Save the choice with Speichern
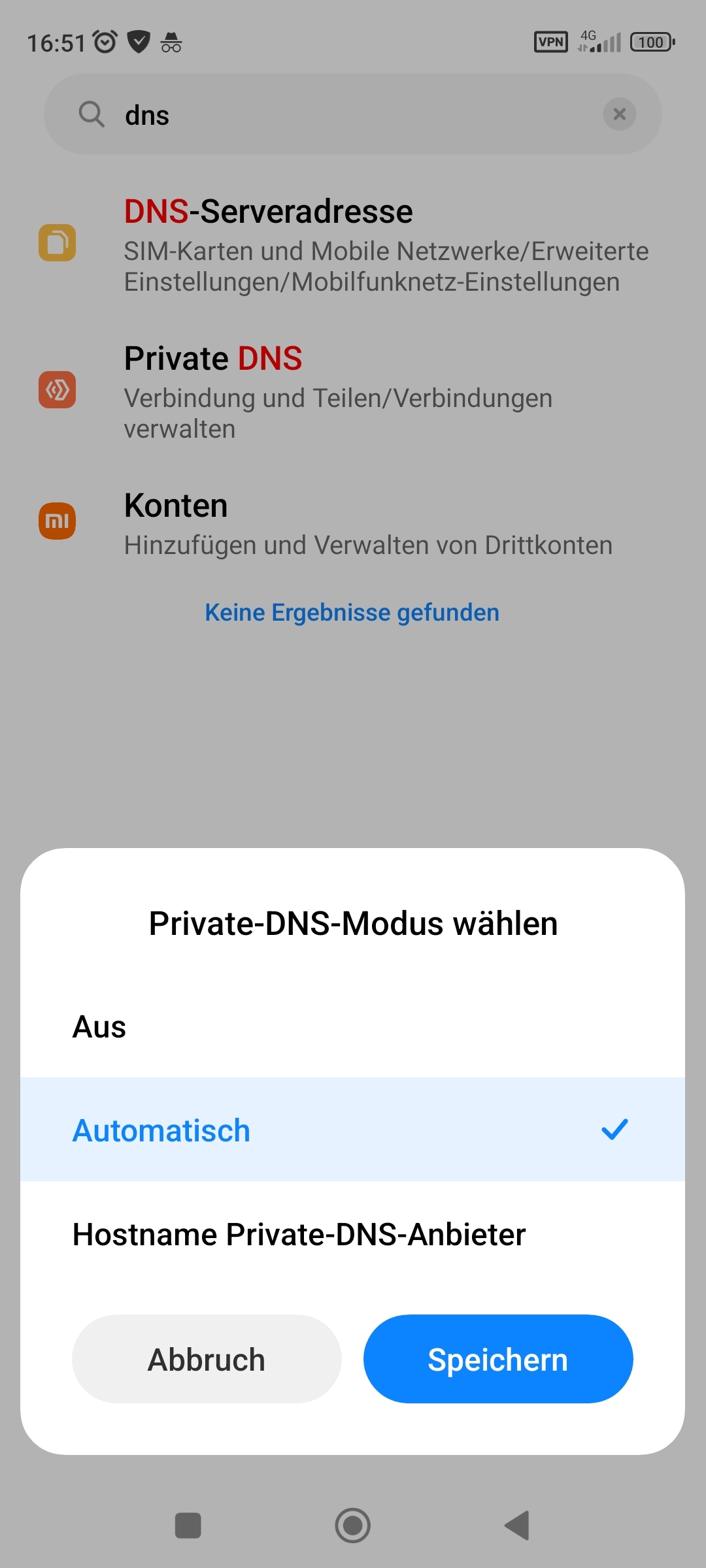 (498, 1359)
